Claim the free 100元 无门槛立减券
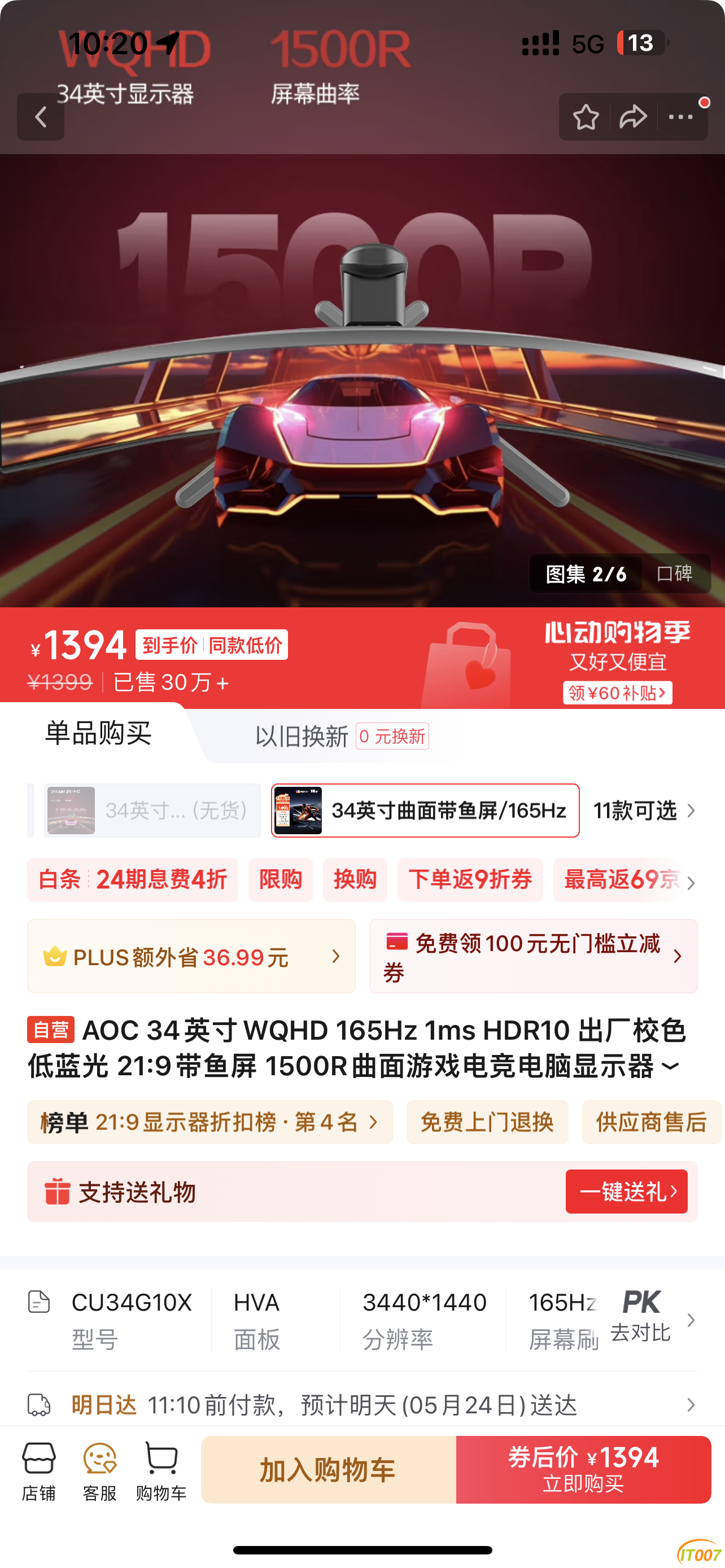The image size is (725, 1568). tap(532, 957)
